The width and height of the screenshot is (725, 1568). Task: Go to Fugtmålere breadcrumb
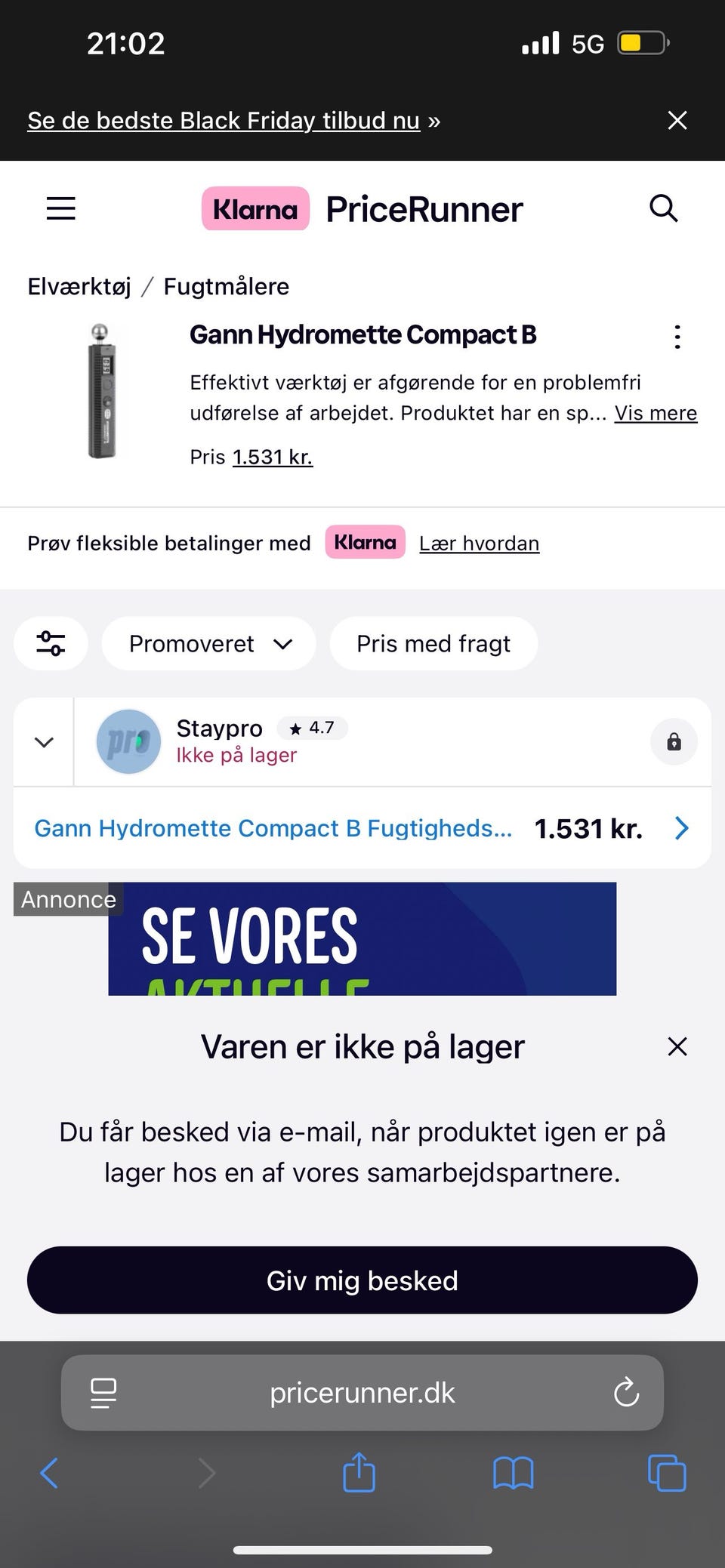click(226, 287)
